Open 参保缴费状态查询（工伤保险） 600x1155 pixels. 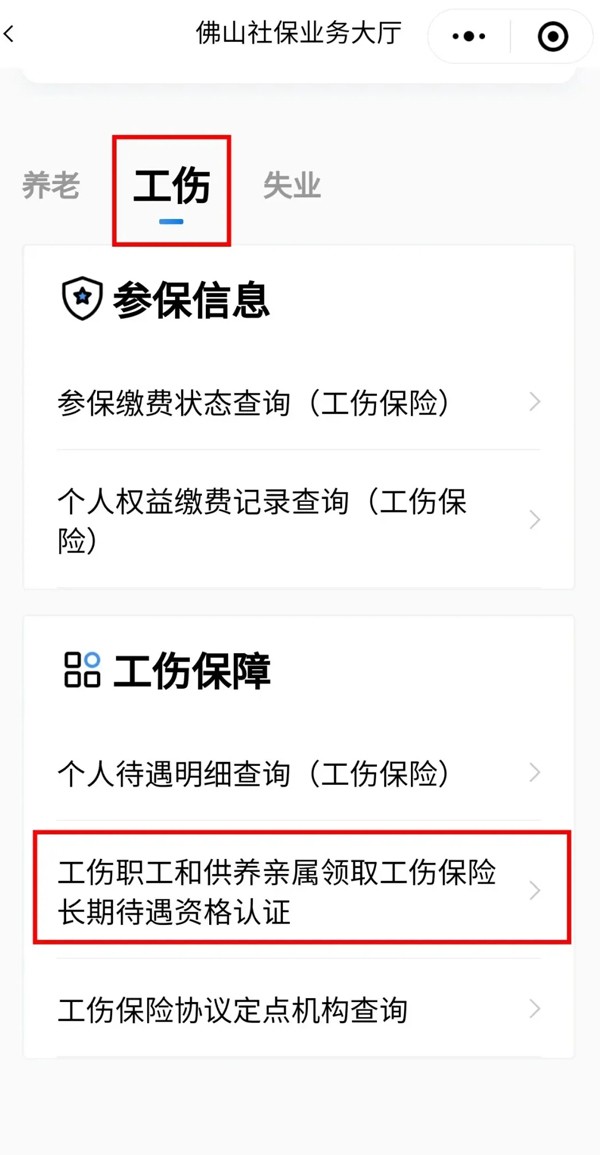pos(298,403)
